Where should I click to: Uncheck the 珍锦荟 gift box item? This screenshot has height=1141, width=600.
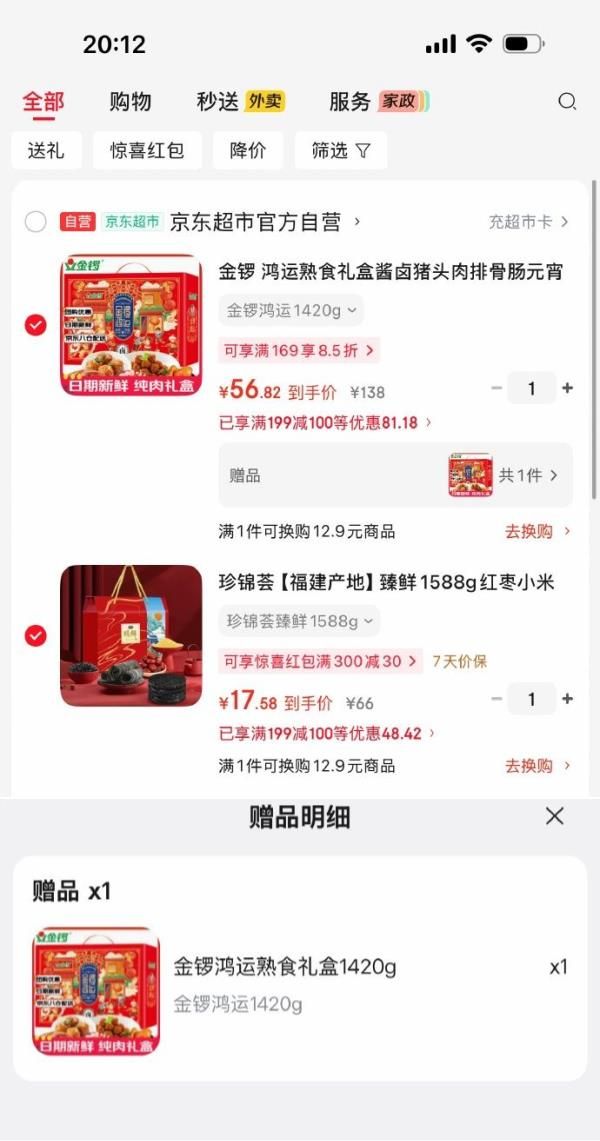coord(35,636)
